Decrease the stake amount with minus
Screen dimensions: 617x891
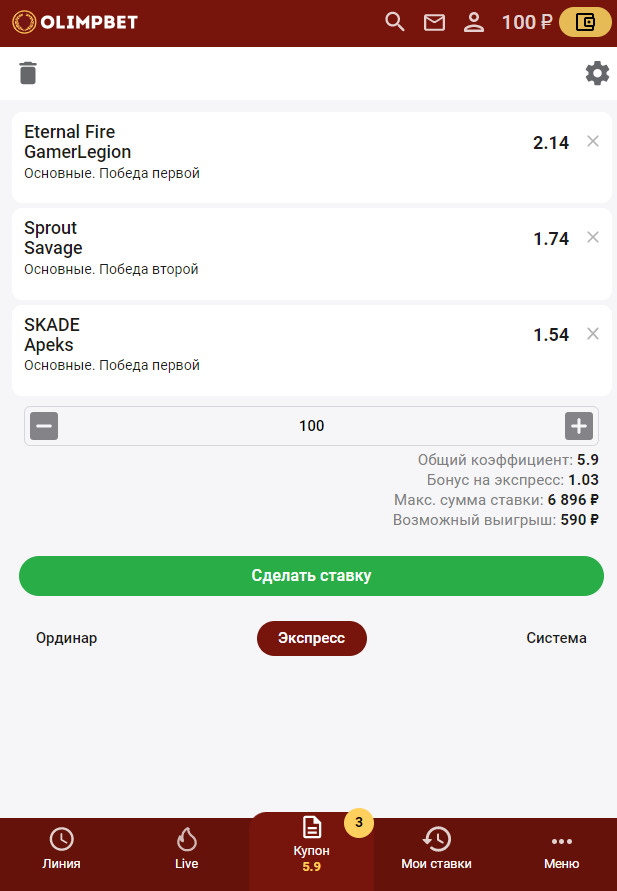[44, 426]
